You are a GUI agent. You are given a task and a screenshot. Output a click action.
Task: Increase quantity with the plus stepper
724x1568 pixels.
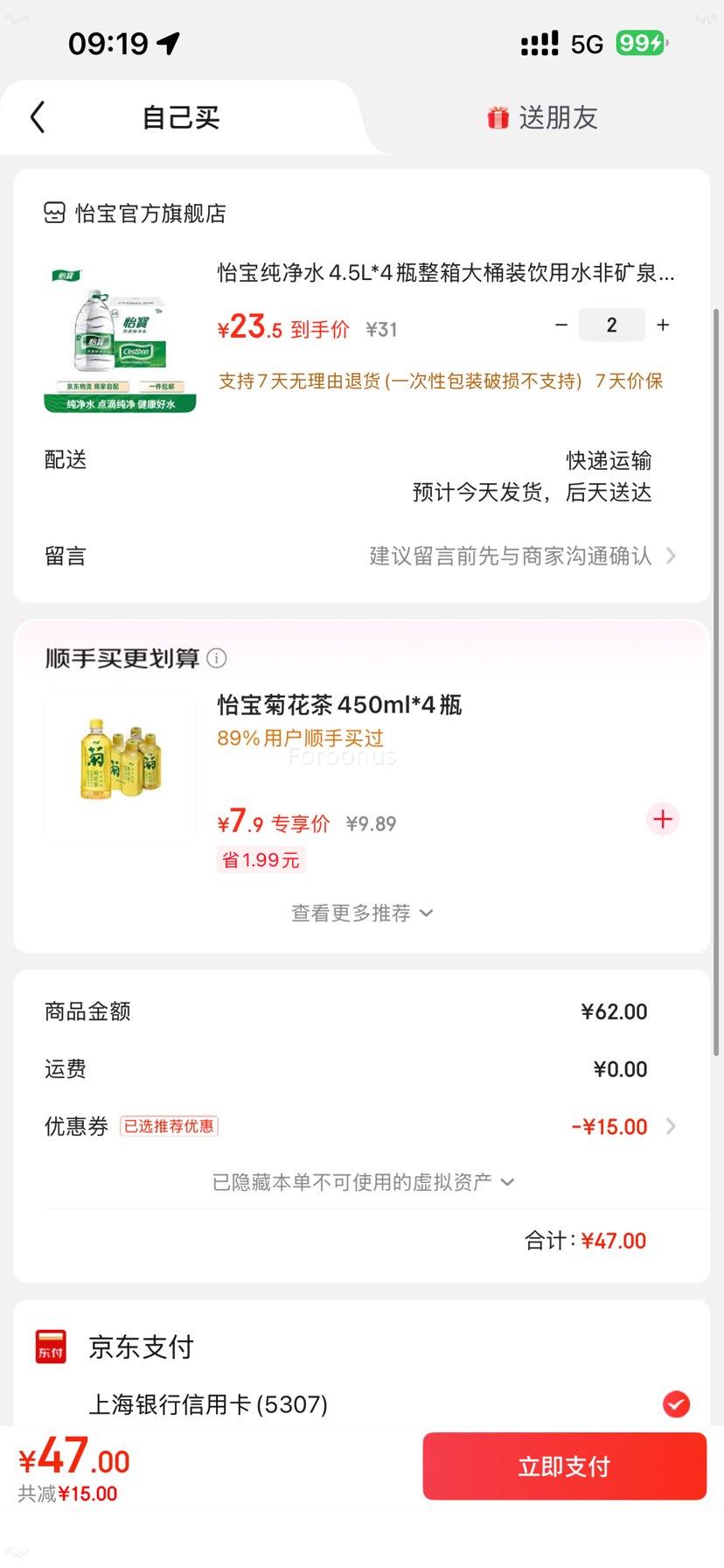tap(663, 325)
